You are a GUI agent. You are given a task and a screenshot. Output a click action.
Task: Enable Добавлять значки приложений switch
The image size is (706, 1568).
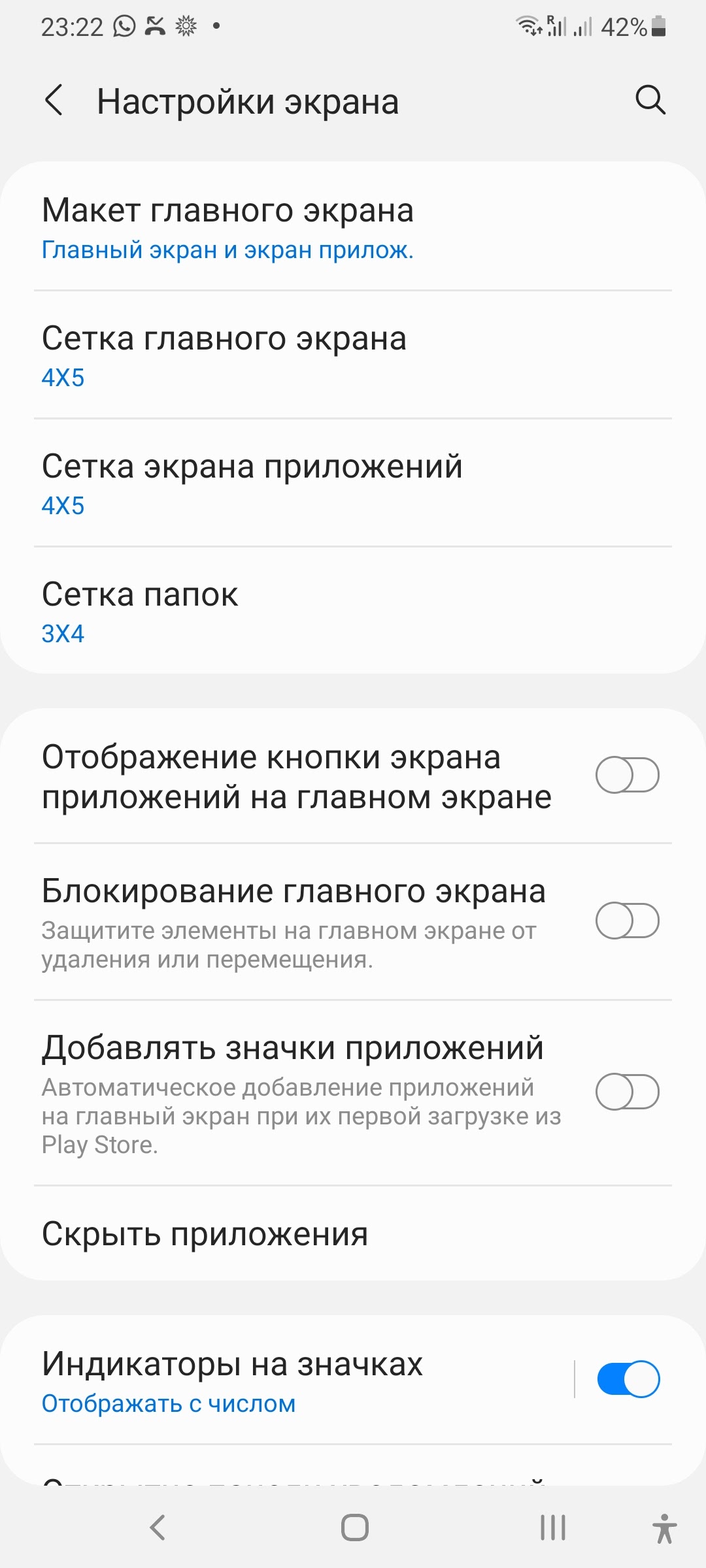(627, 1092)
